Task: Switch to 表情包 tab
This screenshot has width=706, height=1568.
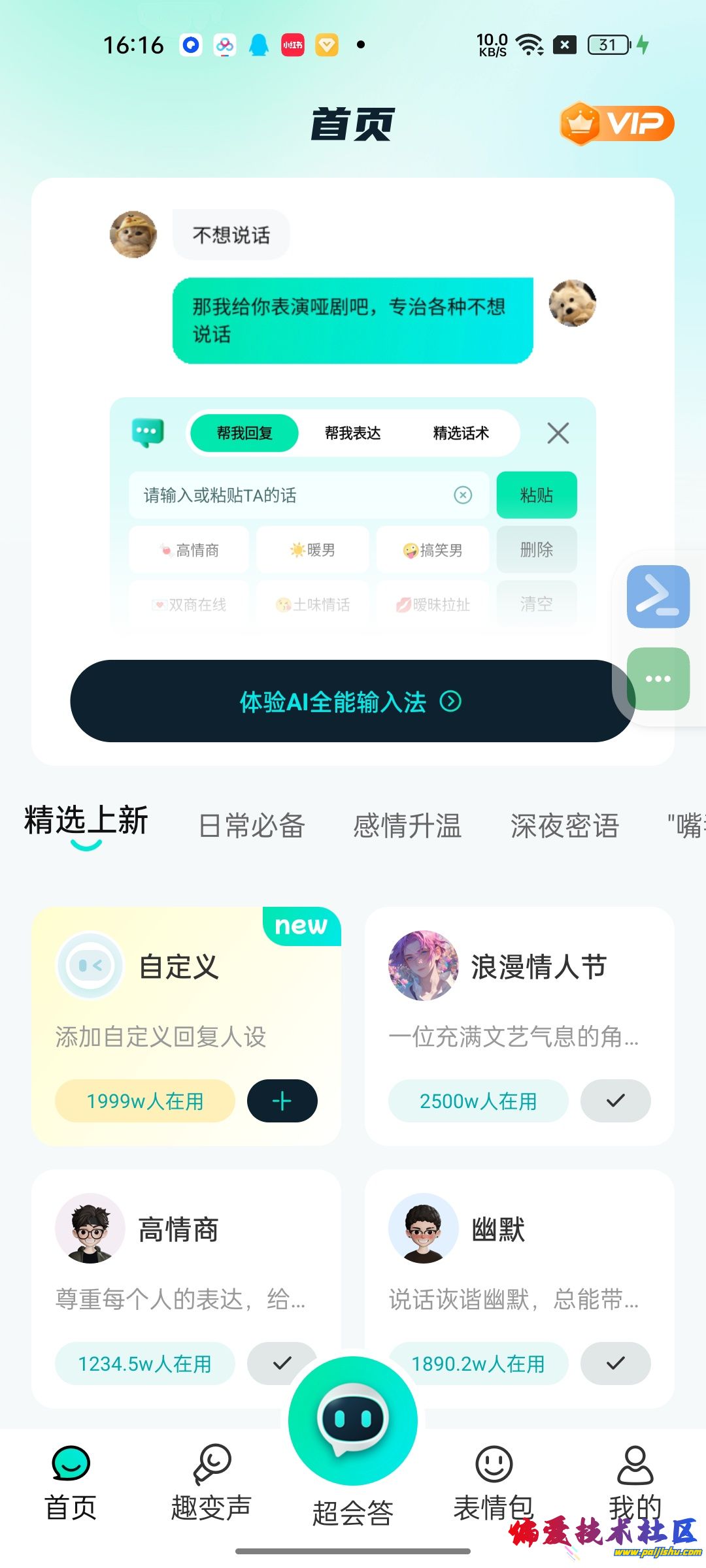Action: [494, 1483]
